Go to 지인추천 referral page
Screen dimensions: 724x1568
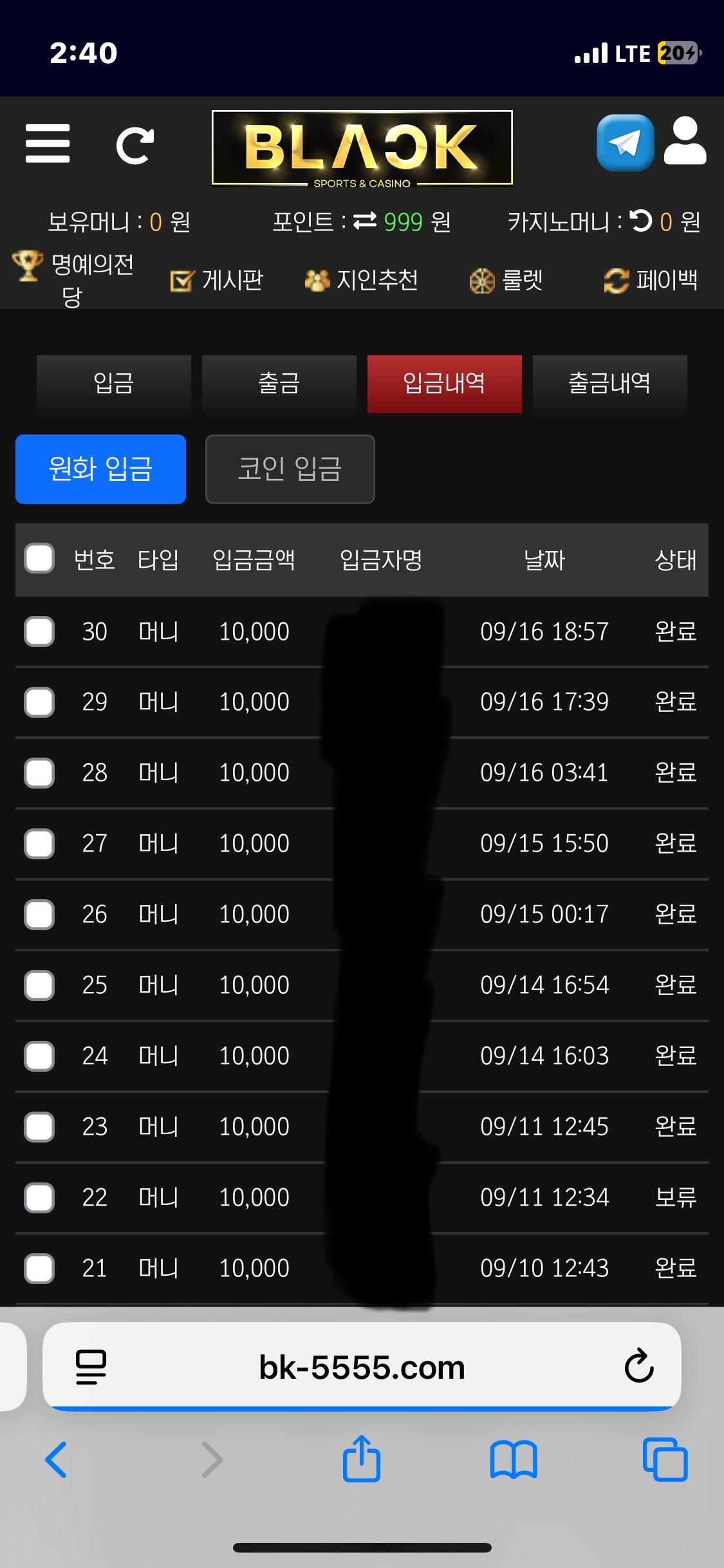click(x=362, y=280)
